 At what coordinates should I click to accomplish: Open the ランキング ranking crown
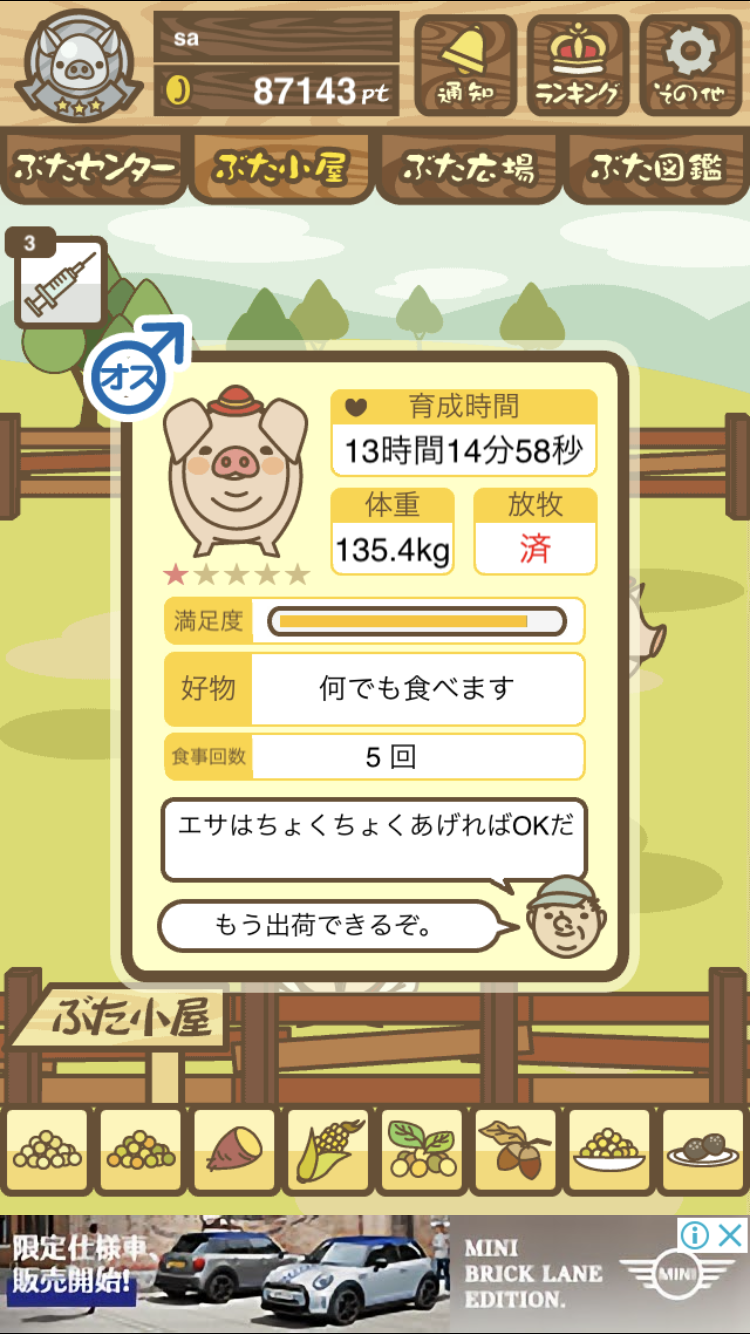[x=578, y=65]
